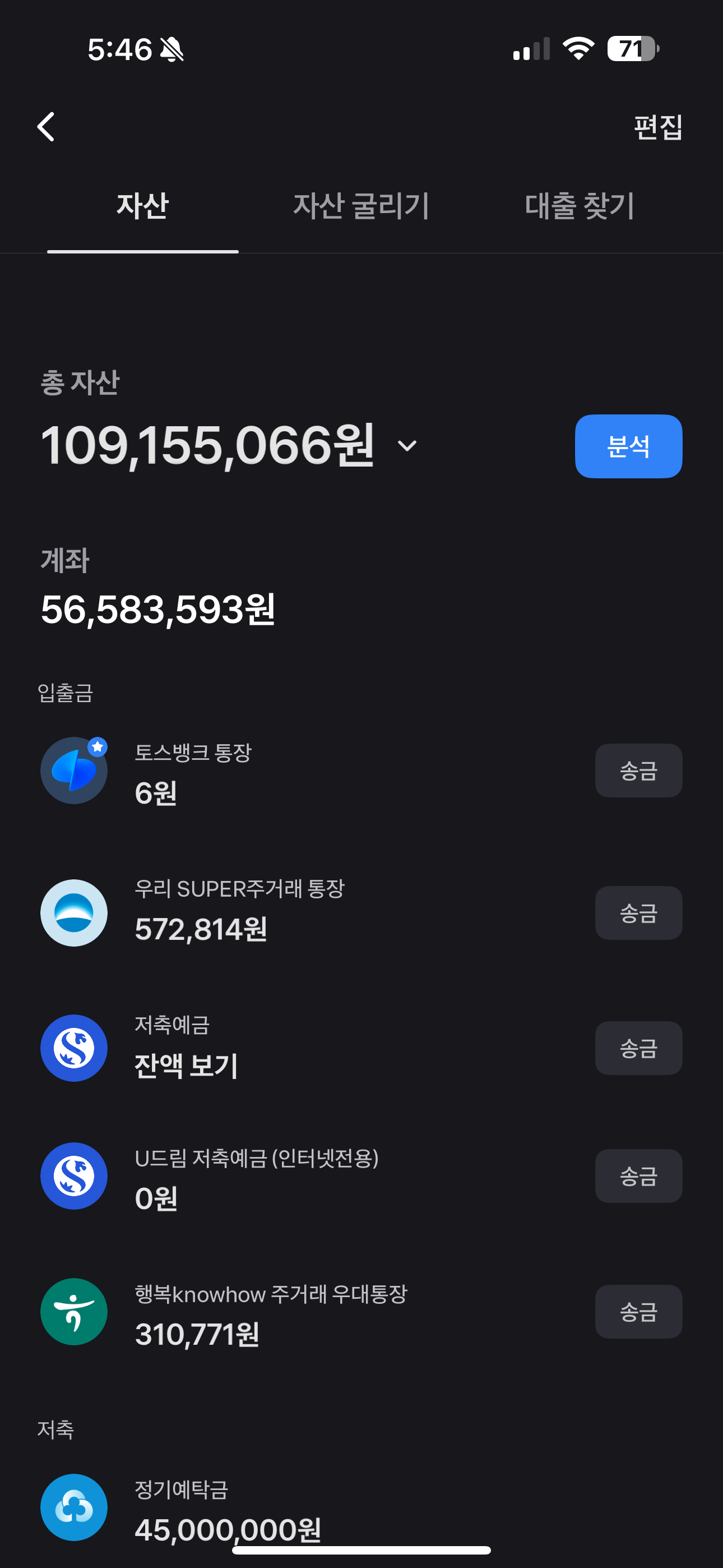
Task: Select the 행복knowhow 우대통장 green bank icon
Action: pos(73,1312)
